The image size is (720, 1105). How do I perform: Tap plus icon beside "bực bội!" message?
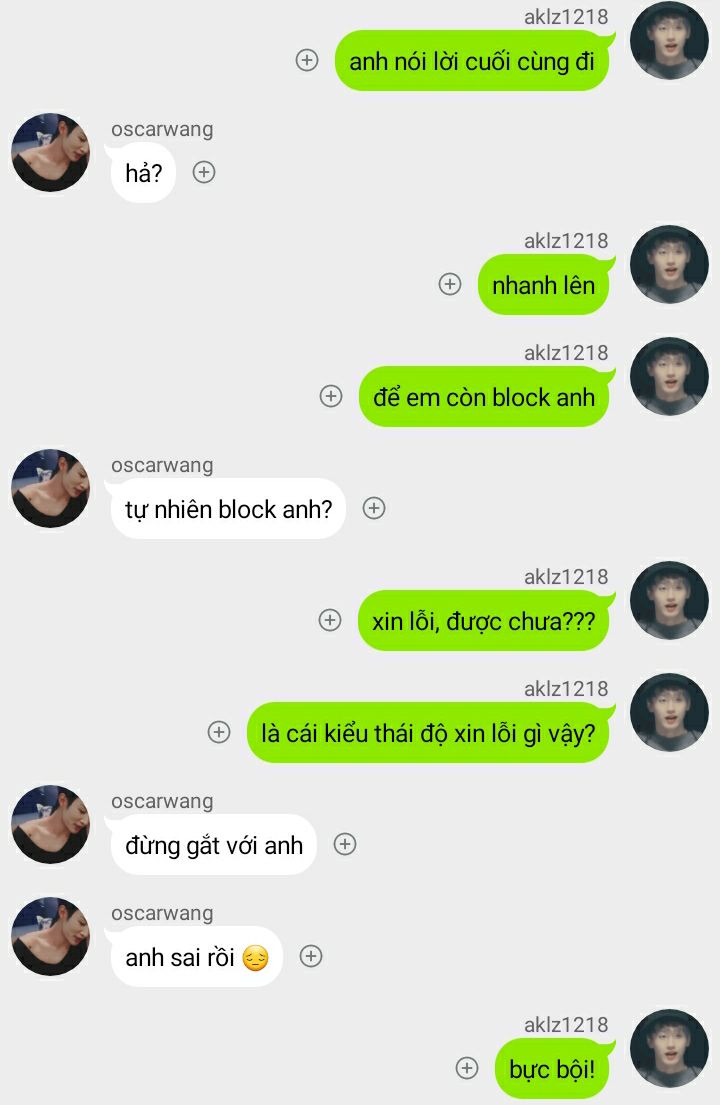click(x=467, y=1068)
